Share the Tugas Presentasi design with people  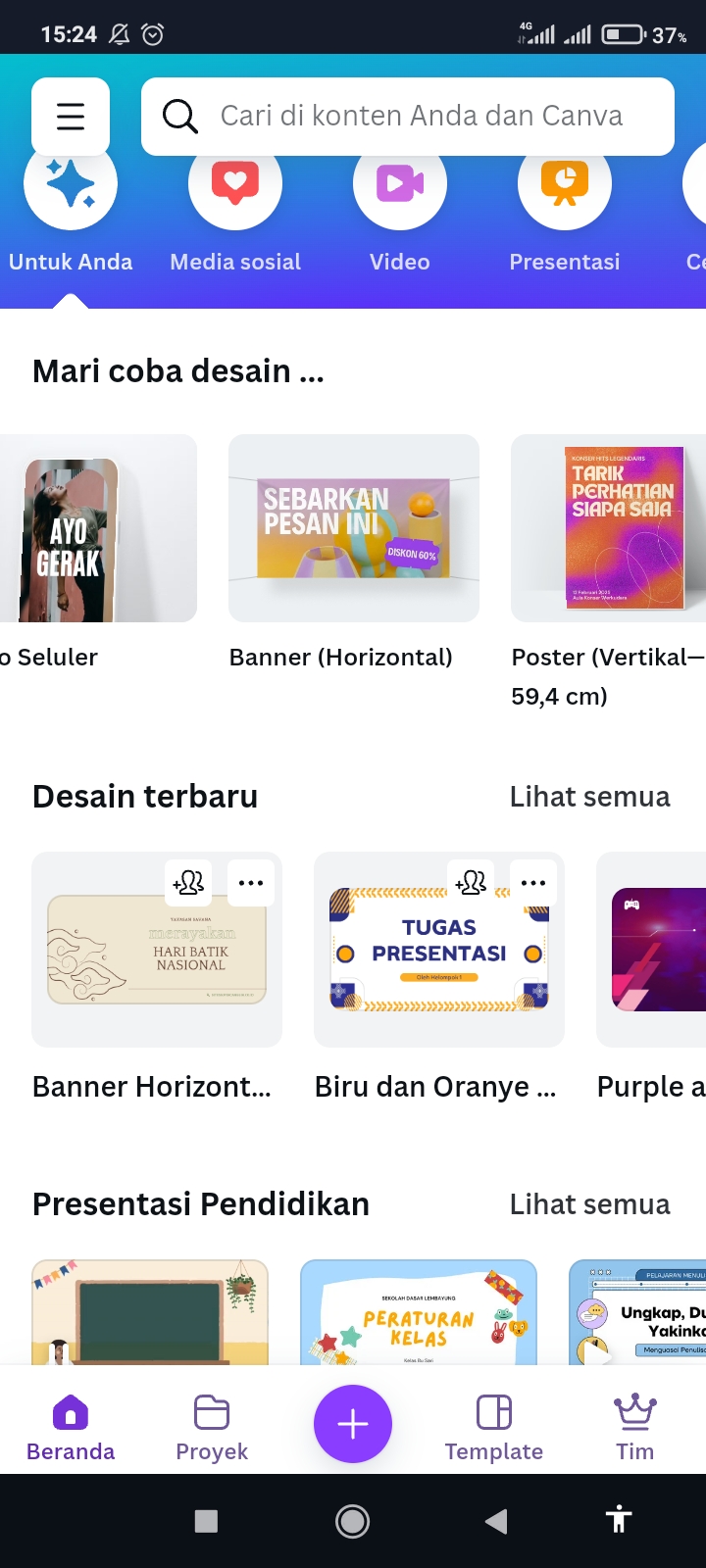click(472, 883)
